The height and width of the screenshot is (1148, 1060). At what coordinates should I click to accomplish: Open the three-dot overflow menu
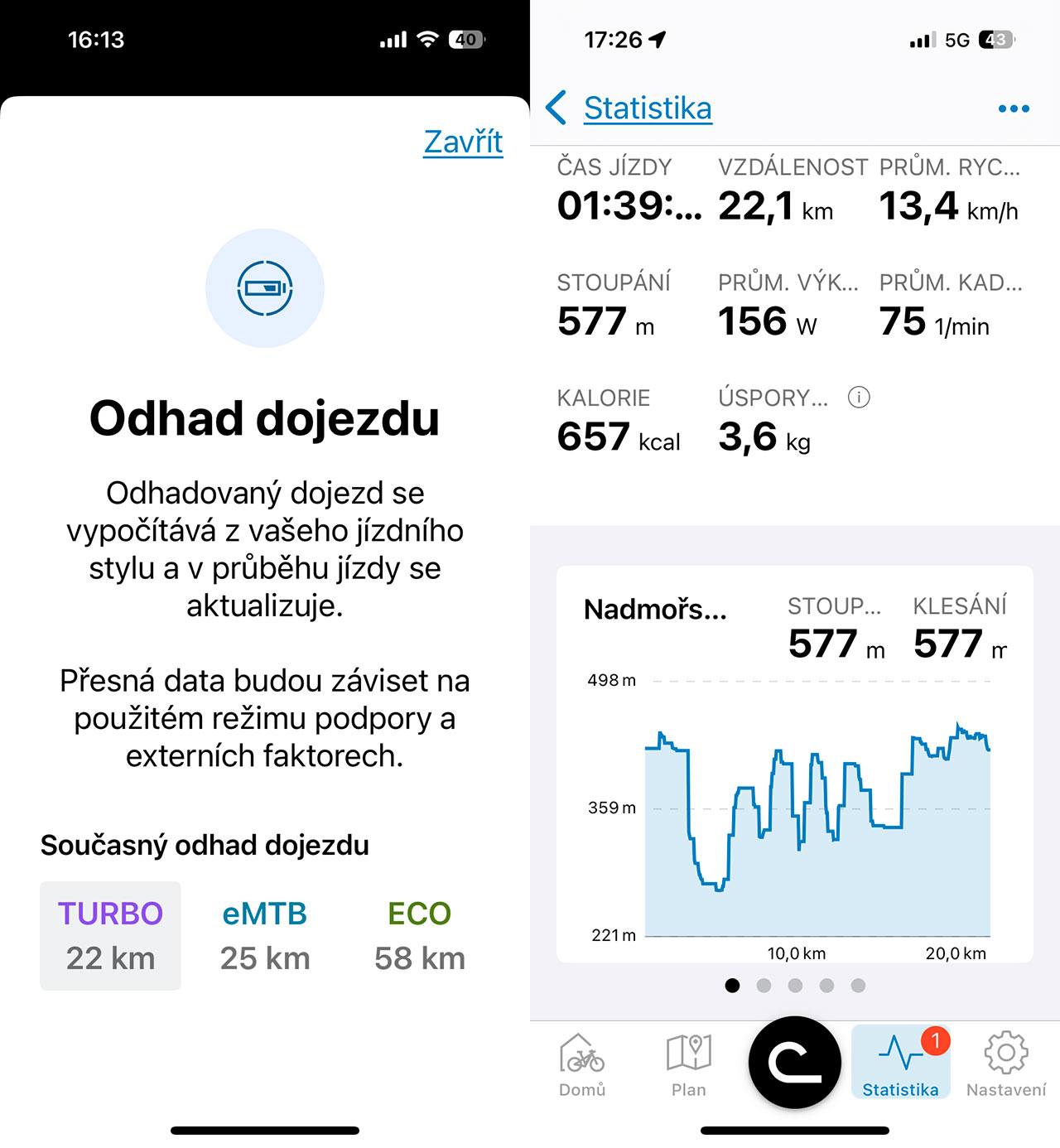1014,109
